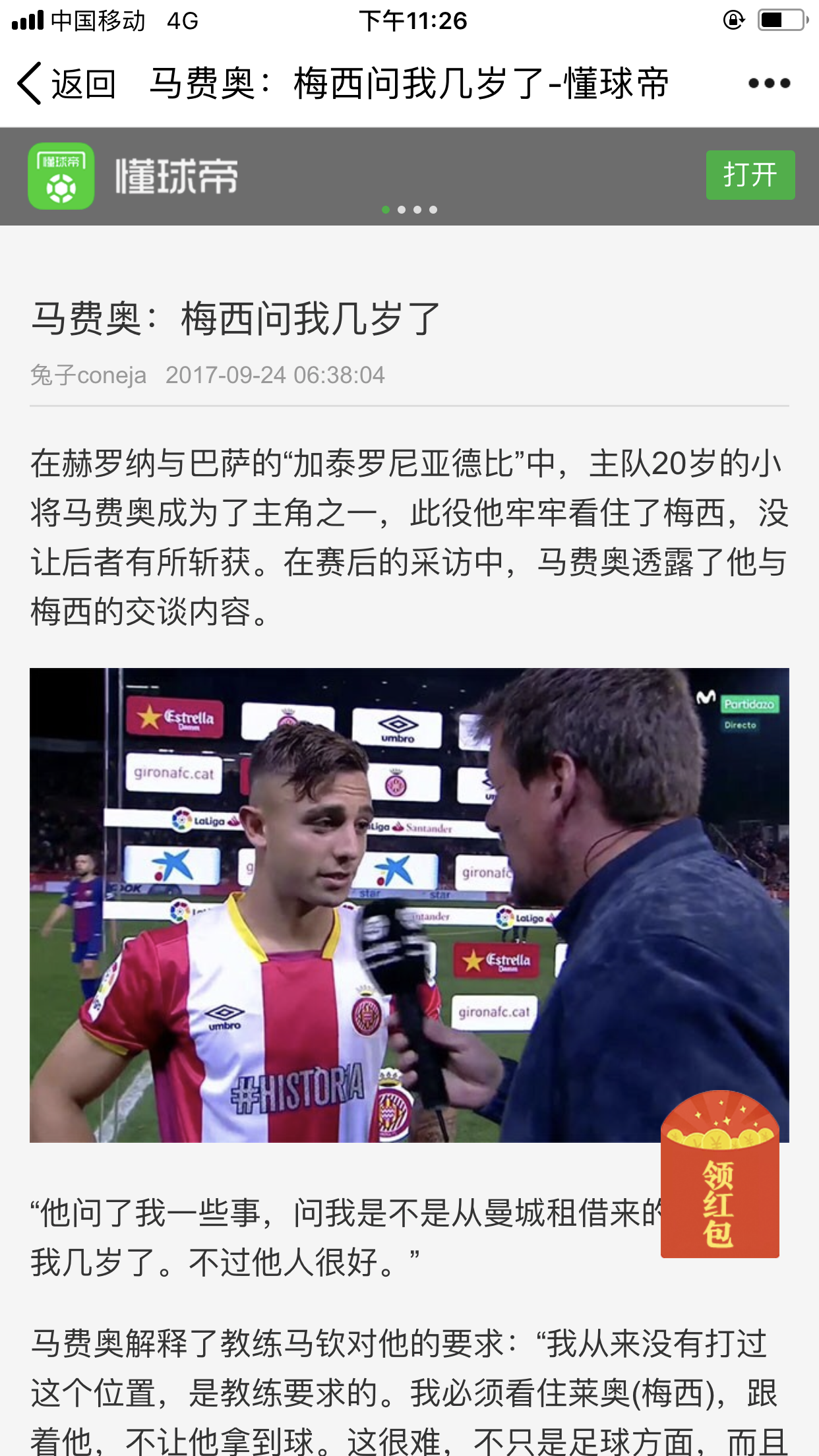The height and width of the screenshot is (1456, 819).
Task: Tap the 懂球帝 green app icon
Action: [x=61, y=175]
